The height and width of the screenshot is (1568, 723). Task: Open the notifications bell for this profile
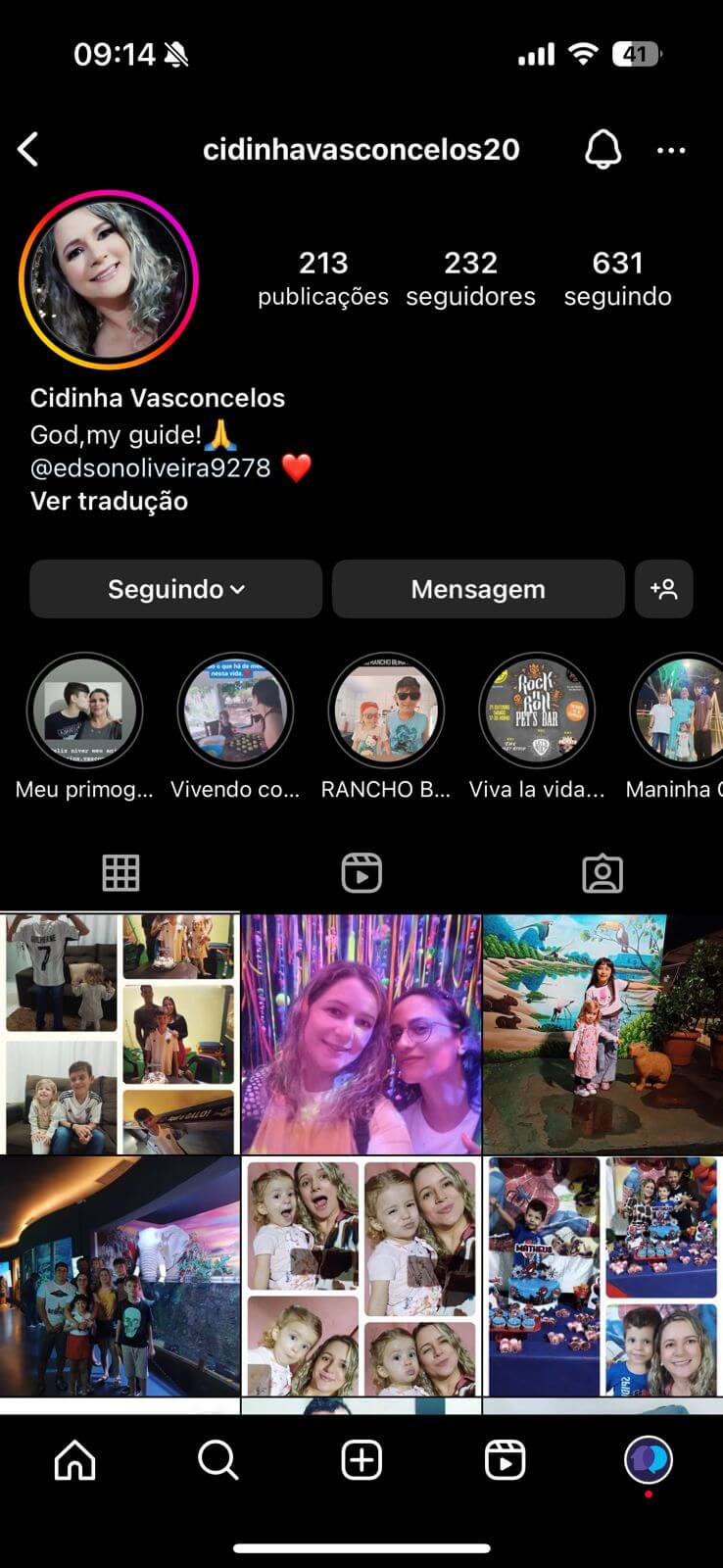click(602, 150)
